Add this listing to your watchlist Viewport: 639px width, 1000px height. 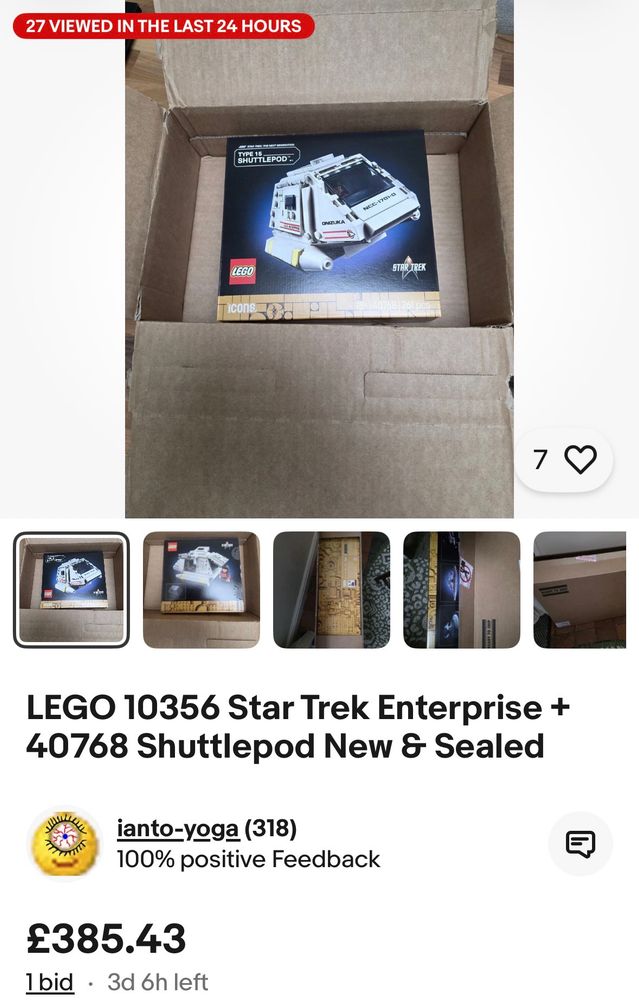(580, 459)
